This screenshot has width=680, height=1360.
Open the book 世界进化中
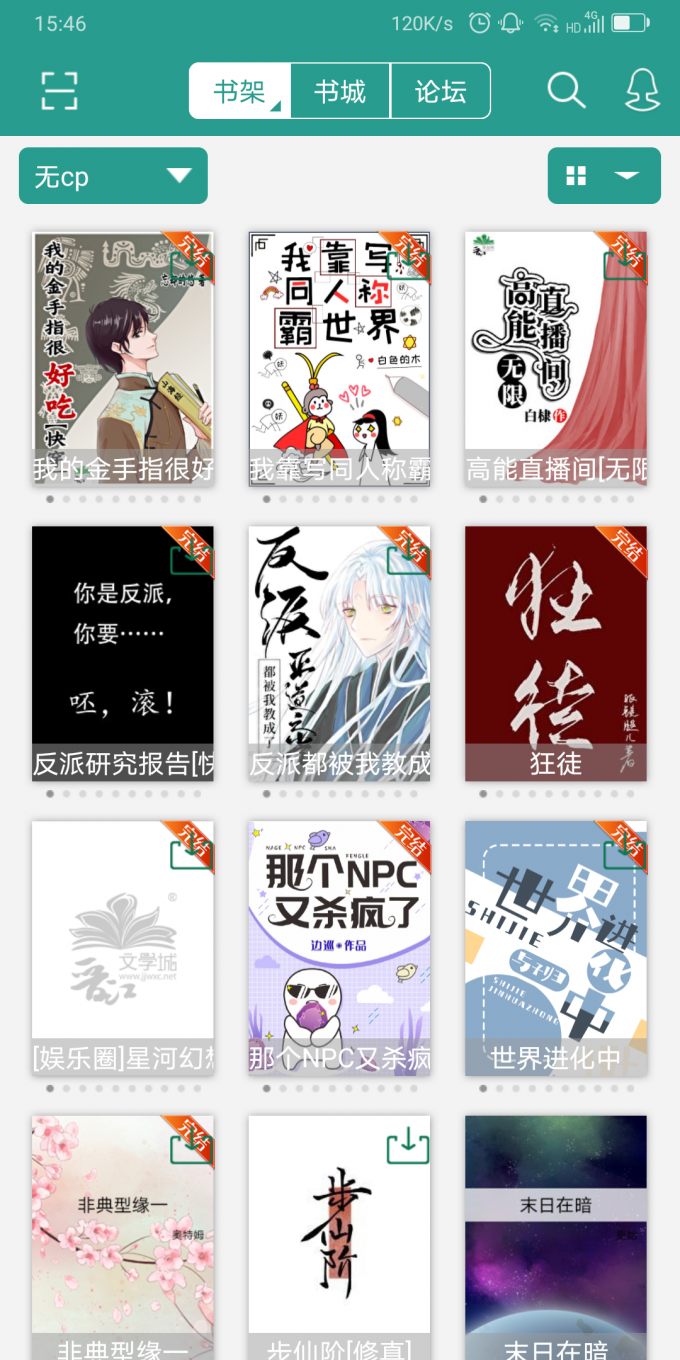(556, 947)
